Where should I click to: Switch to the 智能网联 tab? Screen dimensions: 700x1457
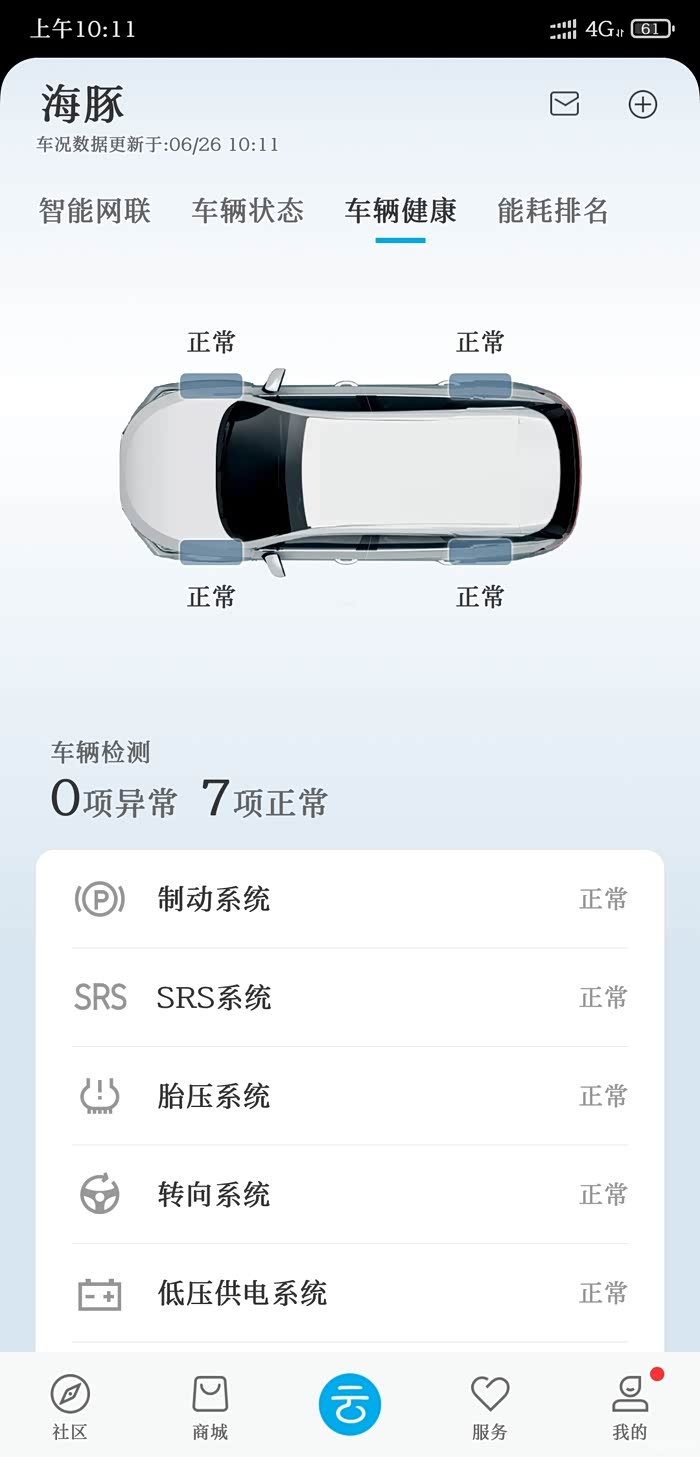(x=95, y=211)
